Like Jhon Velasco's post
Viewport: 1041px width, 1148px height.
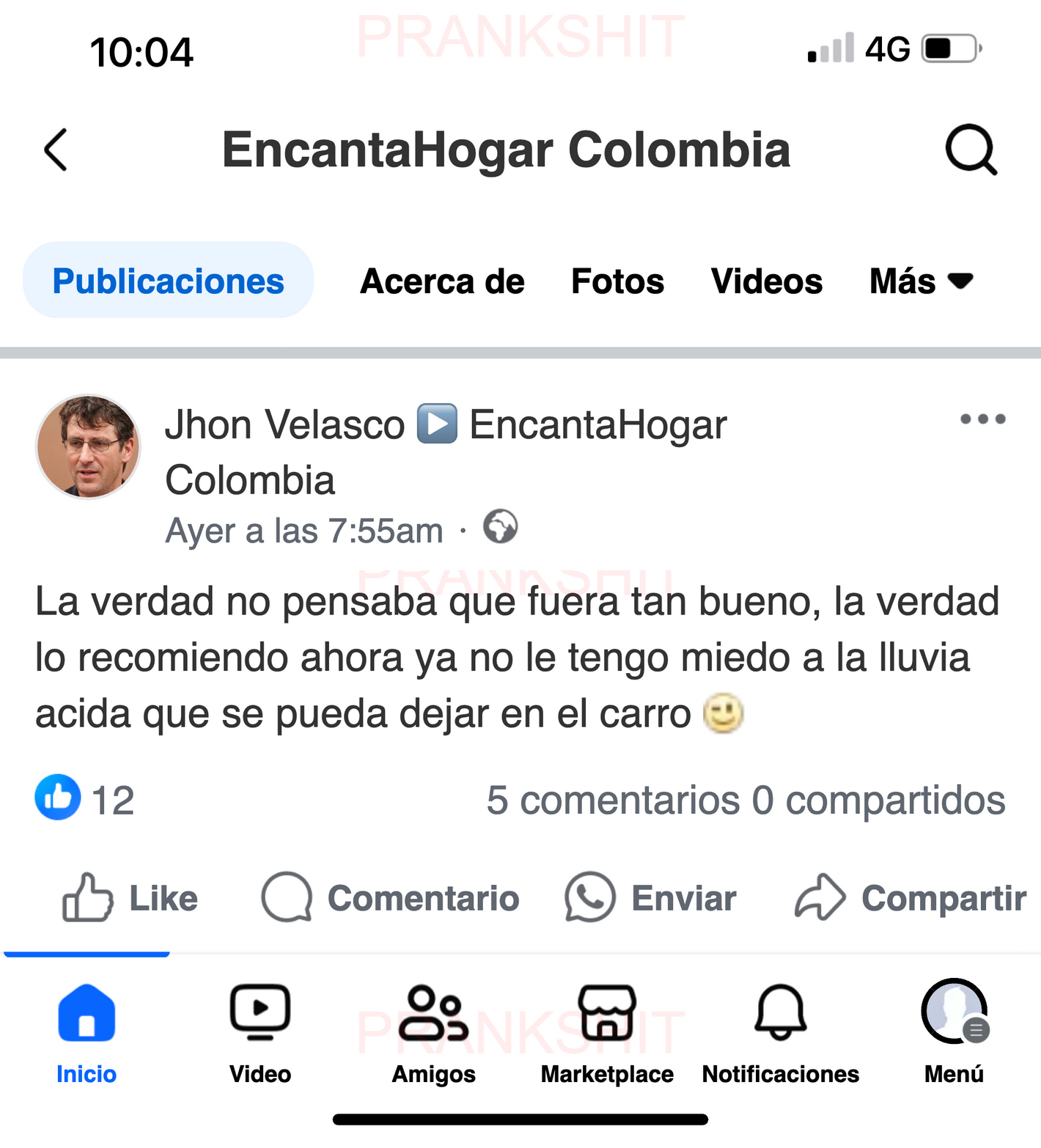coord(130,898)
